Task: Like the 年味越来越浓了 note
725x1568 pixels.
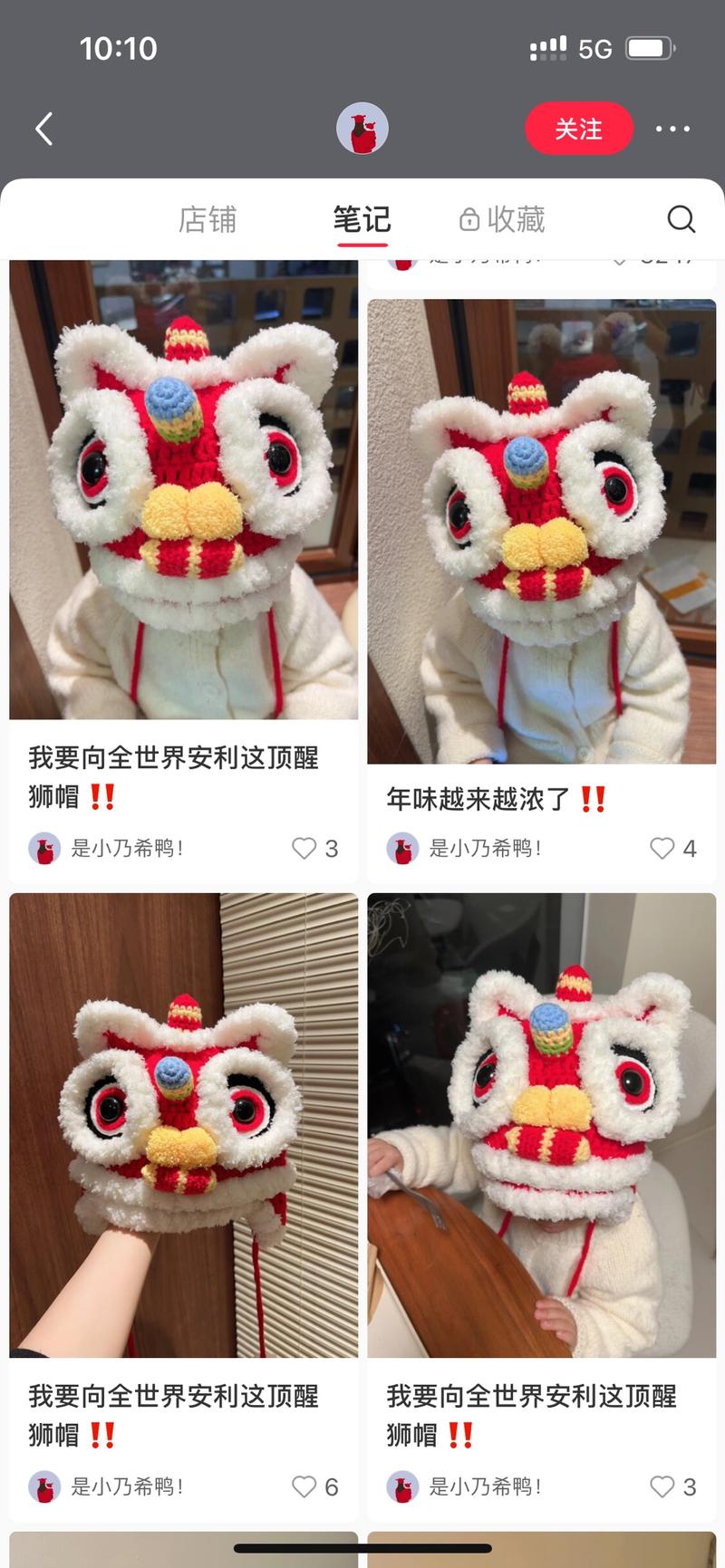Action: click(x=662, y=849)
